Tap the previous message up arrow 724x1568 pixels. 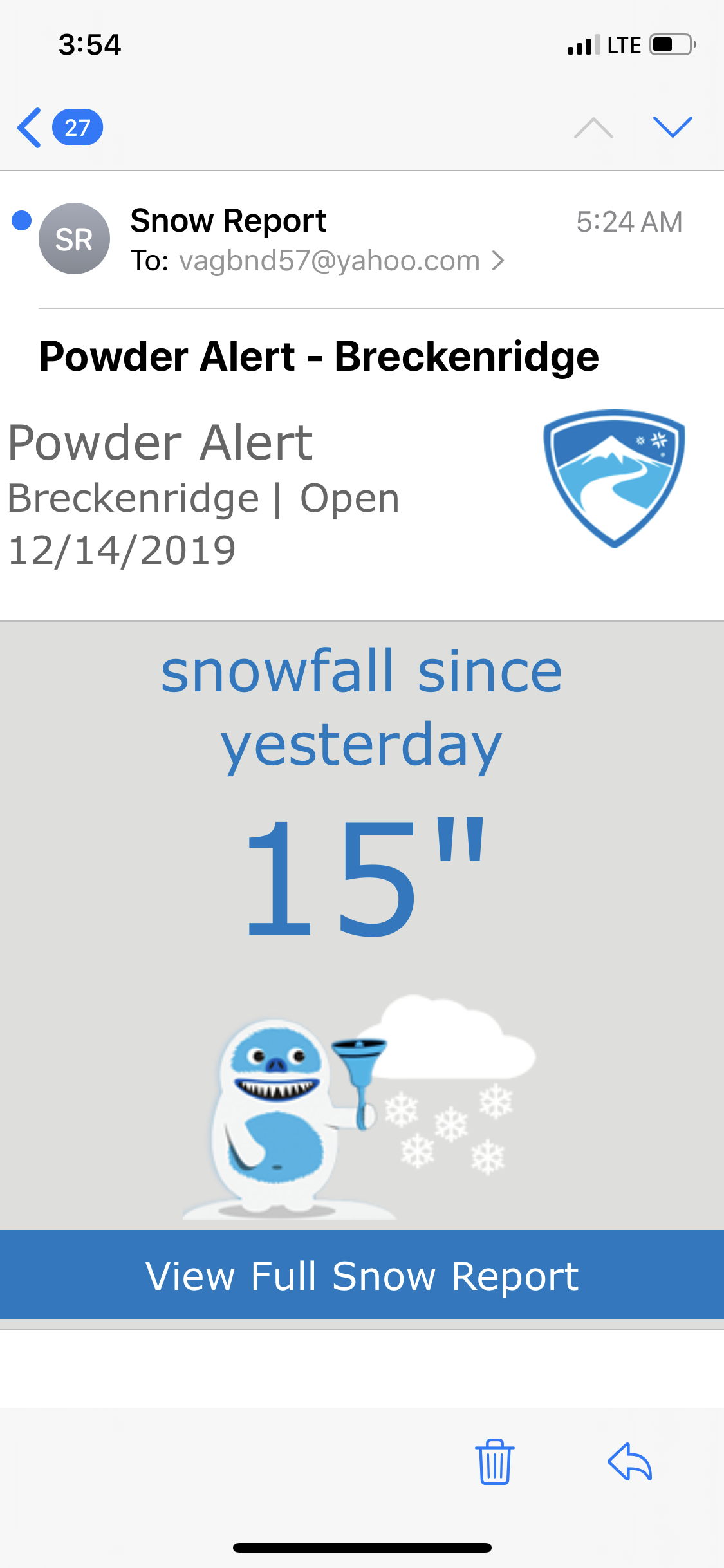(x=593, y=127)
